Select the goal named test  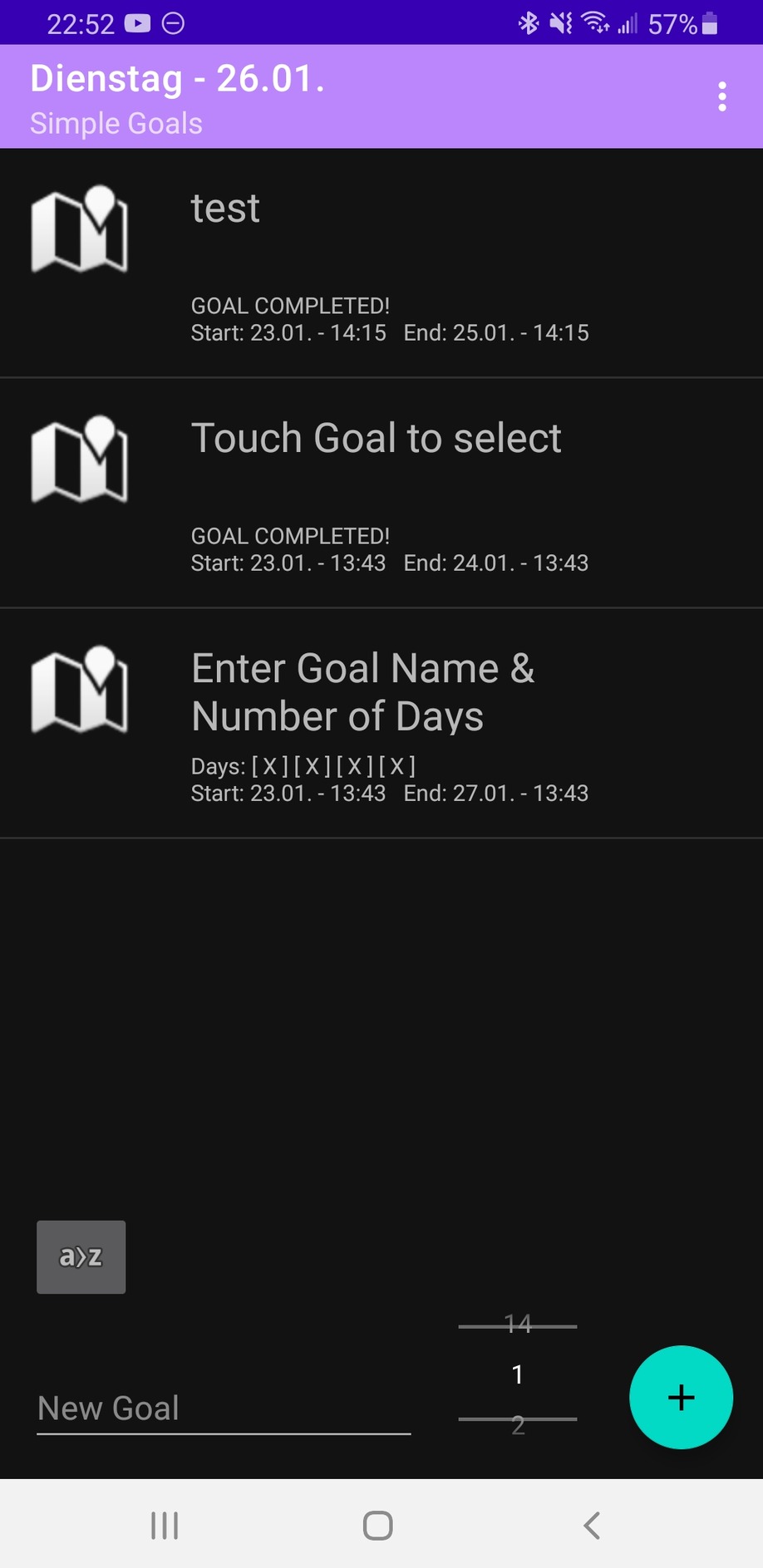381,263
